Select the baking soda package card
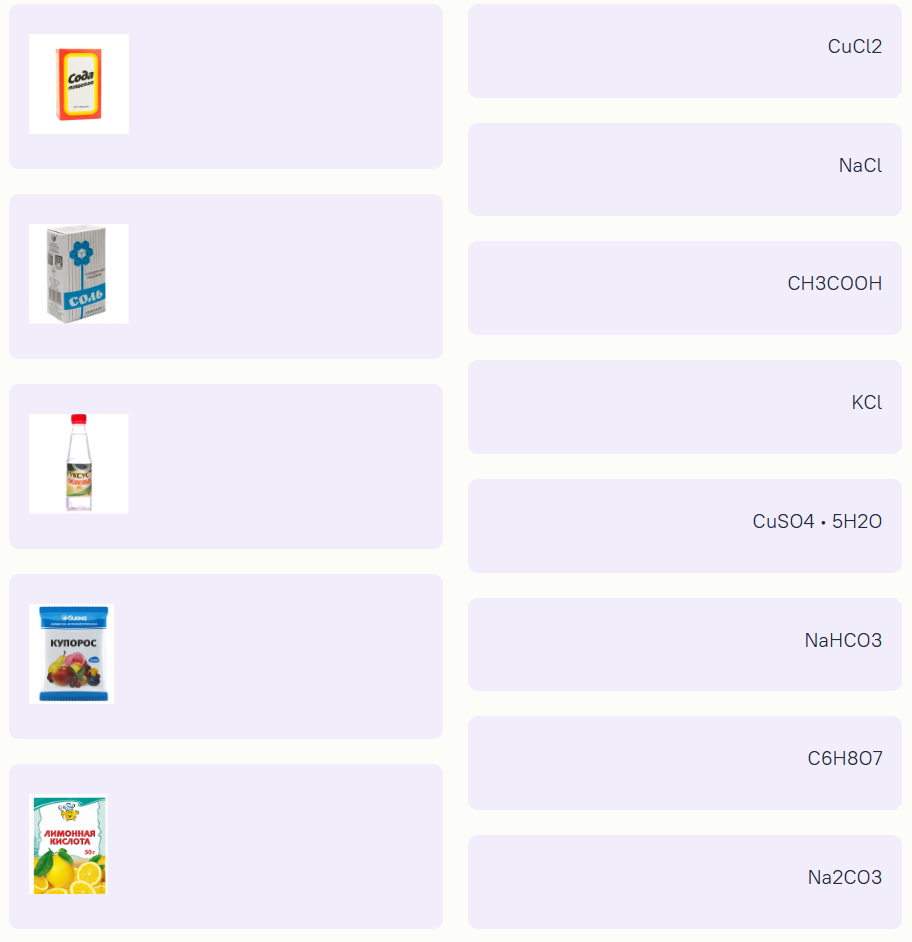Image resolution: width=912 pixels, height=942 pixels. tap(225, 86)
